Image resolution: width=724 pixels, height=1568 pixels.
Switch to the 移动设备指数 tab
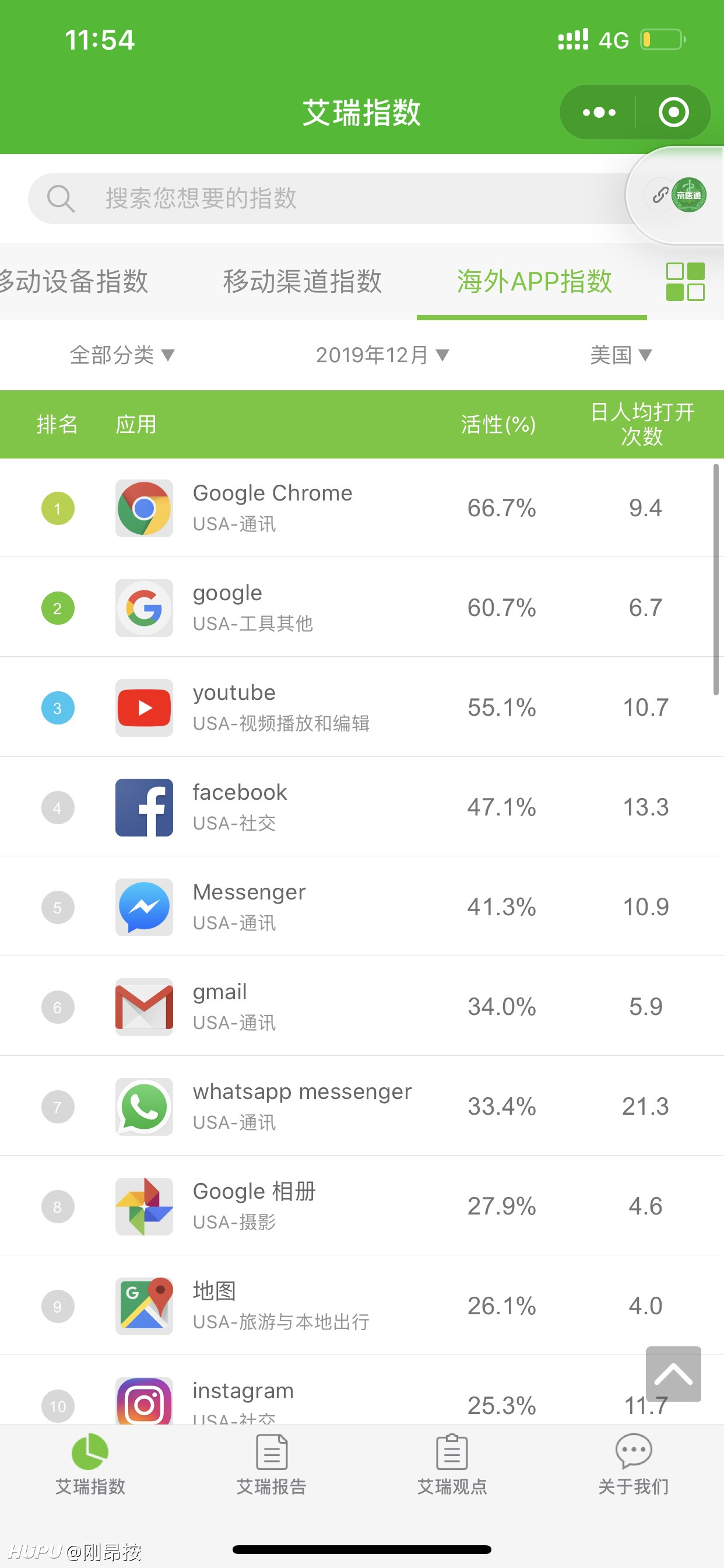coord(73,281)
